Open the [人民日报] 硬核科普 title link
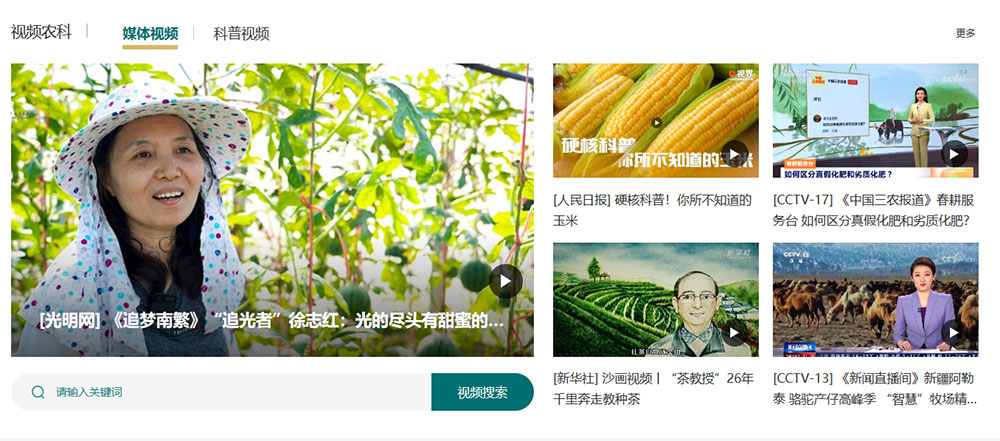Viewport: 1000px width, 441px height. (652, 210)
